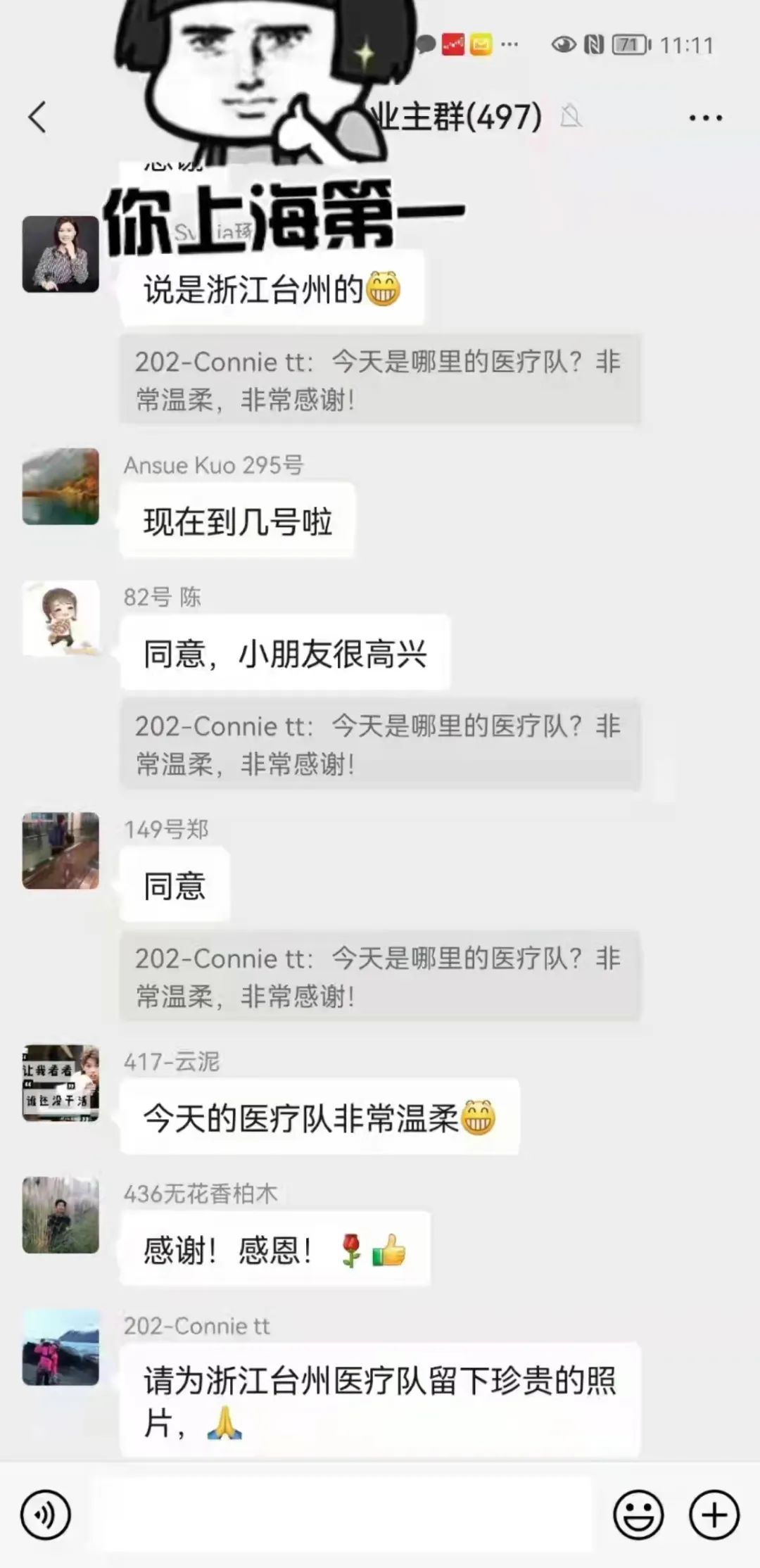The image size is (760, 1568).
Task: Open Ansue Kuo 295号's avatar profile
Action: coord(61,486)
